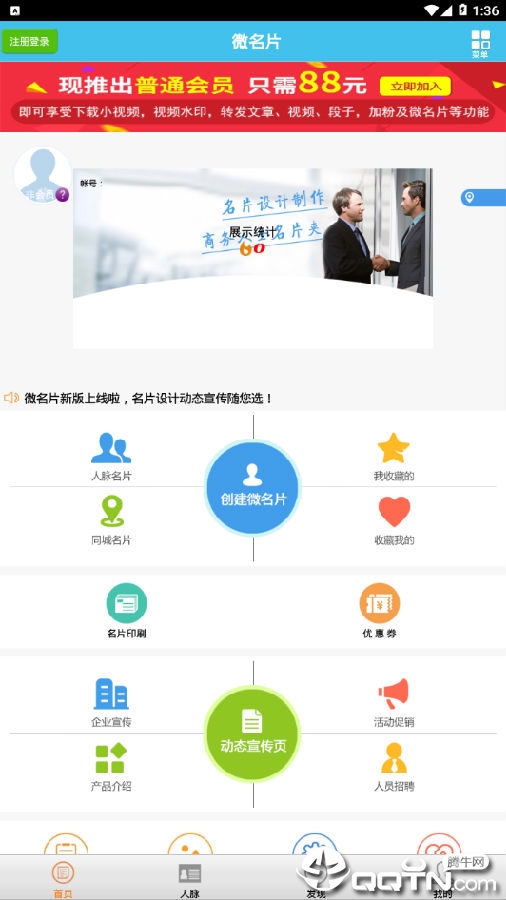
Task: Tap the 动态宣传页 circle button
Action: (x=253, y=734)
